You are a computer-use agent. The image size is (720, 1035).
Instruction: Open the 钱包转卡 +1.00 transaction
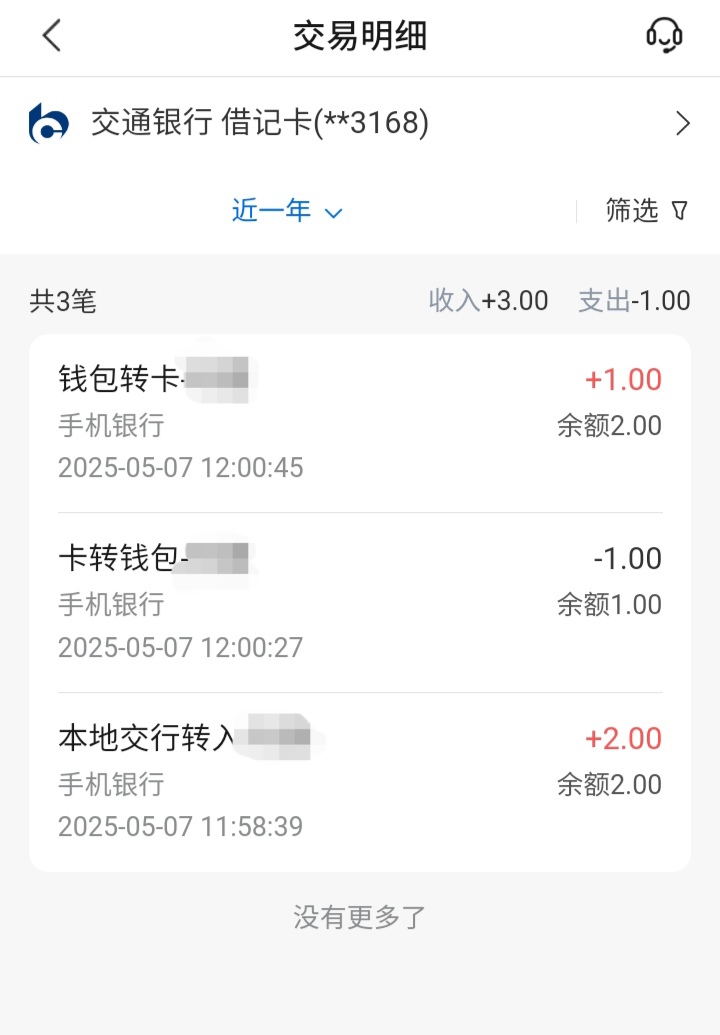pyautogui.click(x=360, y=423)
